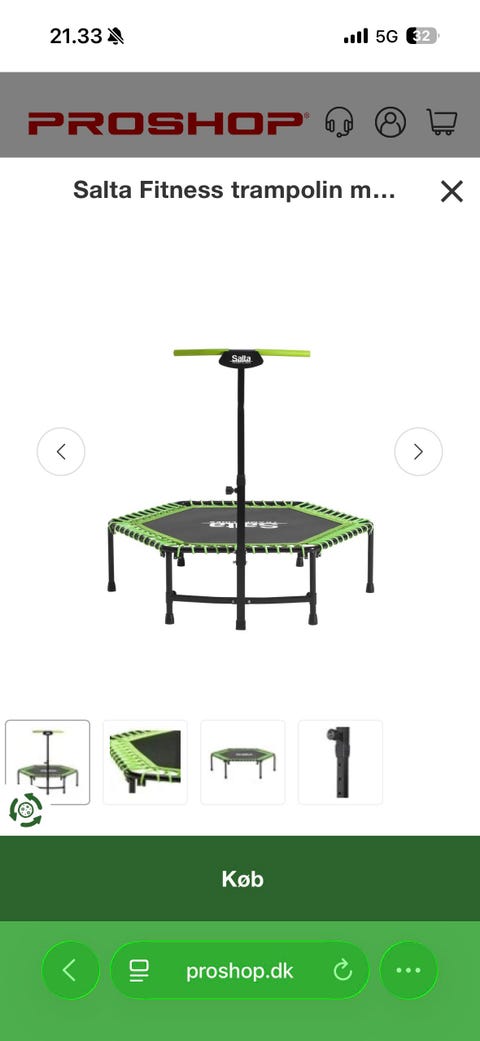Select the trampoline with handlebar thumbnail
This screenshot has width=480, height=1041.
[48, 762]
